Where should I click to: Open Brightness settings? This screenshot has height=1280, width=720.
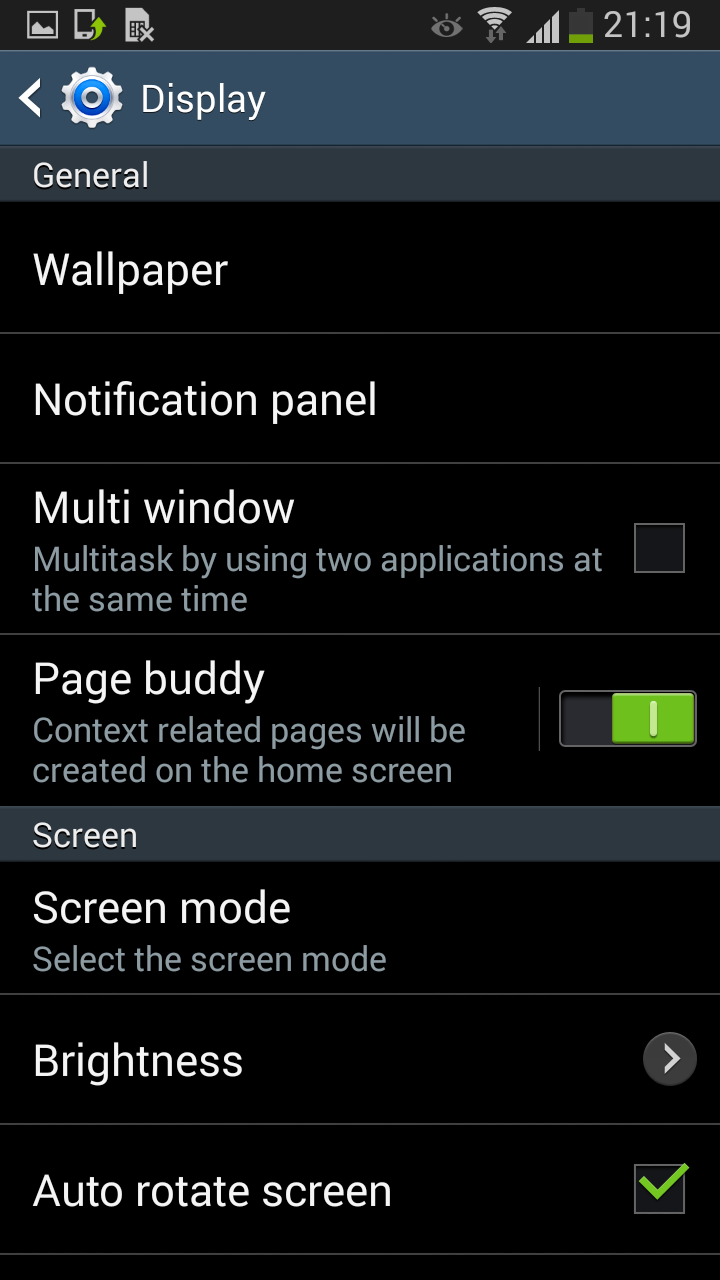click(360, 1060)
